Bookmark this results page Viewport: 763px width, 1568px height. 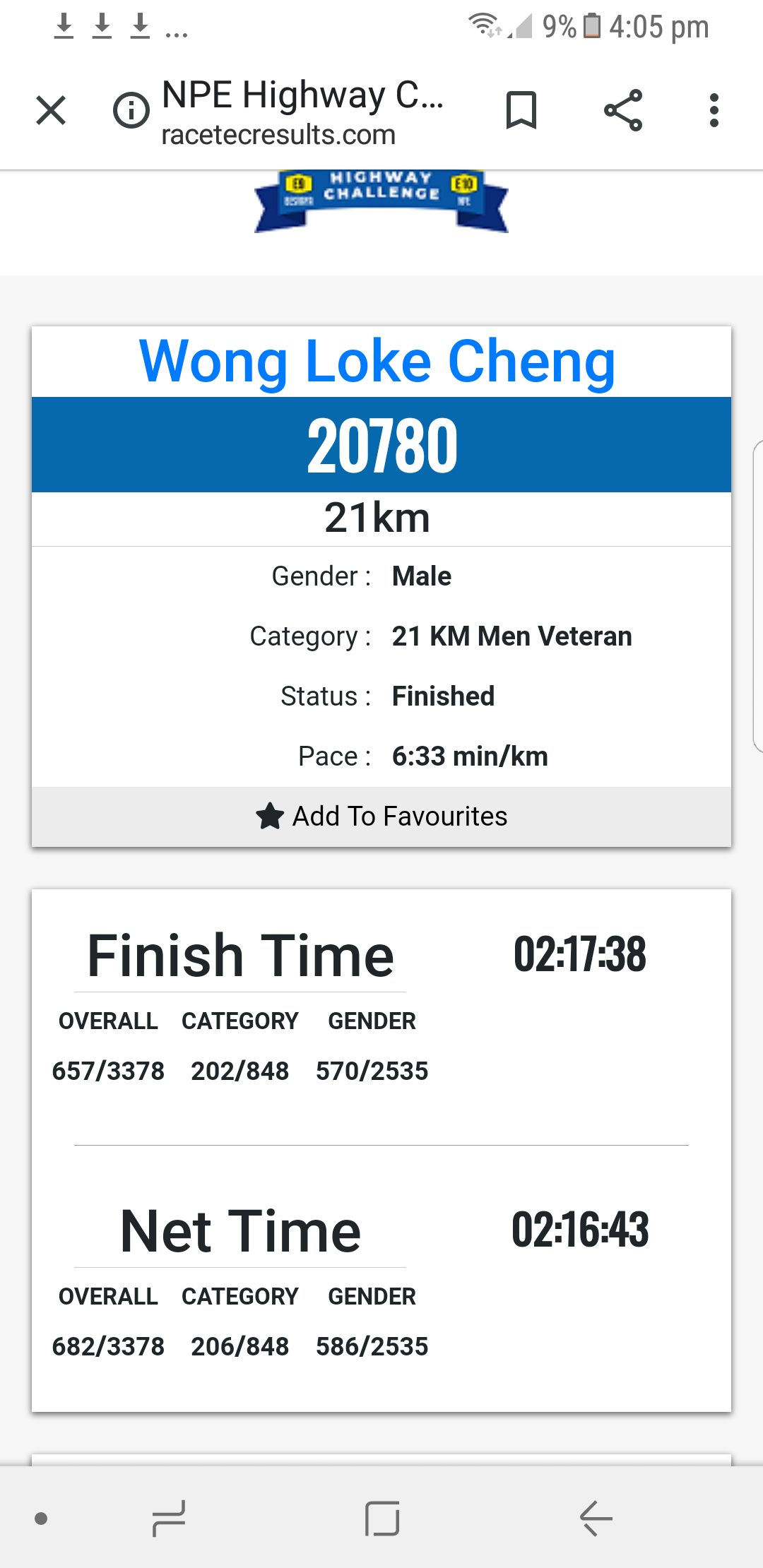click(x=521, y=111)
